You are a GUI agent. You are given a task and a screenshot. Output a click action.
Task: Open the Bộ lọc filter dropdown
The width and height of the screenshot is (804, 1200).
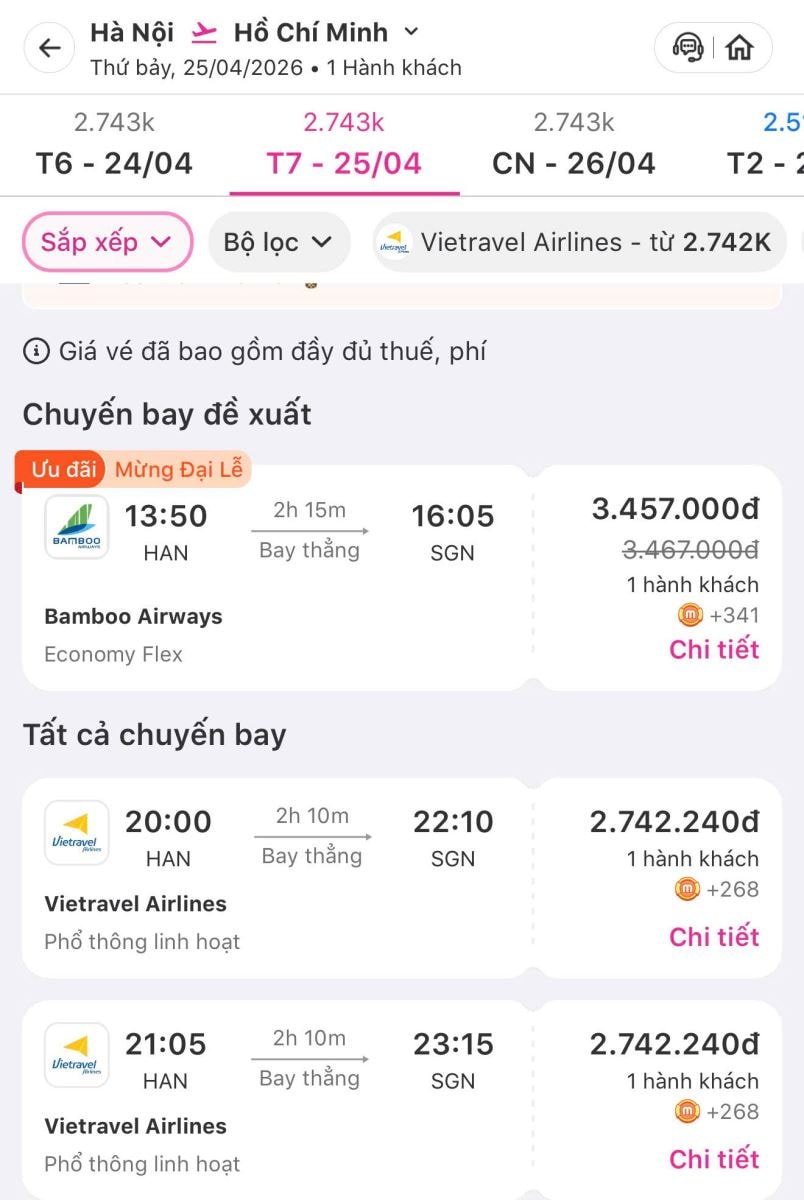tap(279, 242)
